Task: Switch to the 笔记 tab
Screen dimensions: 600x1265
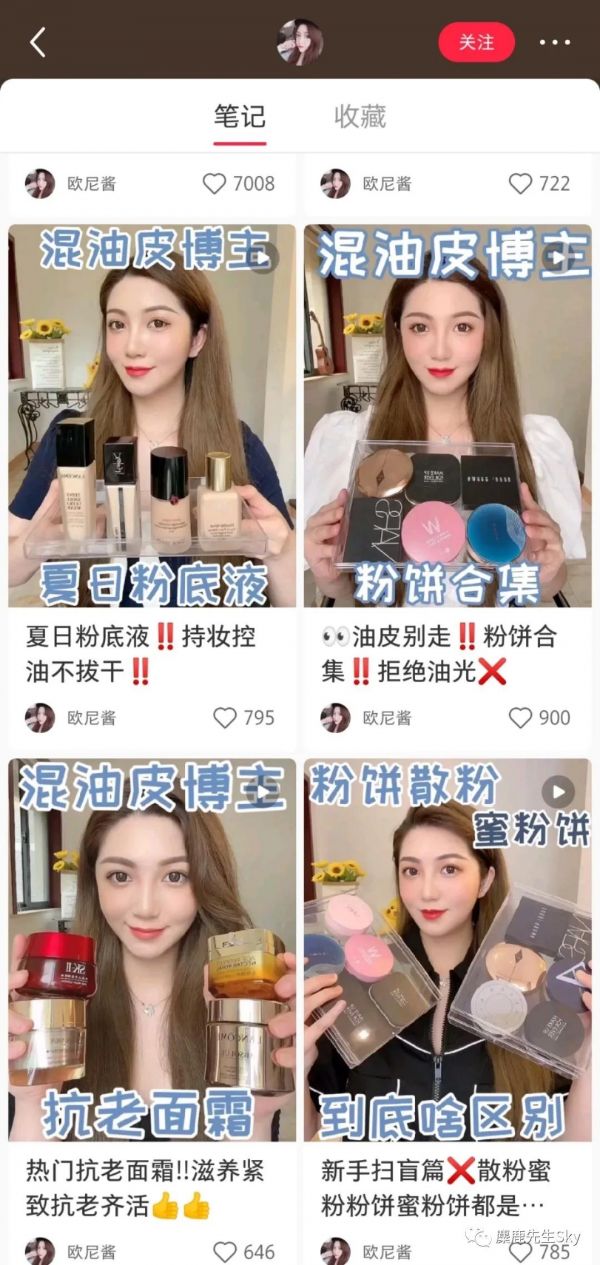Action: 240,116
